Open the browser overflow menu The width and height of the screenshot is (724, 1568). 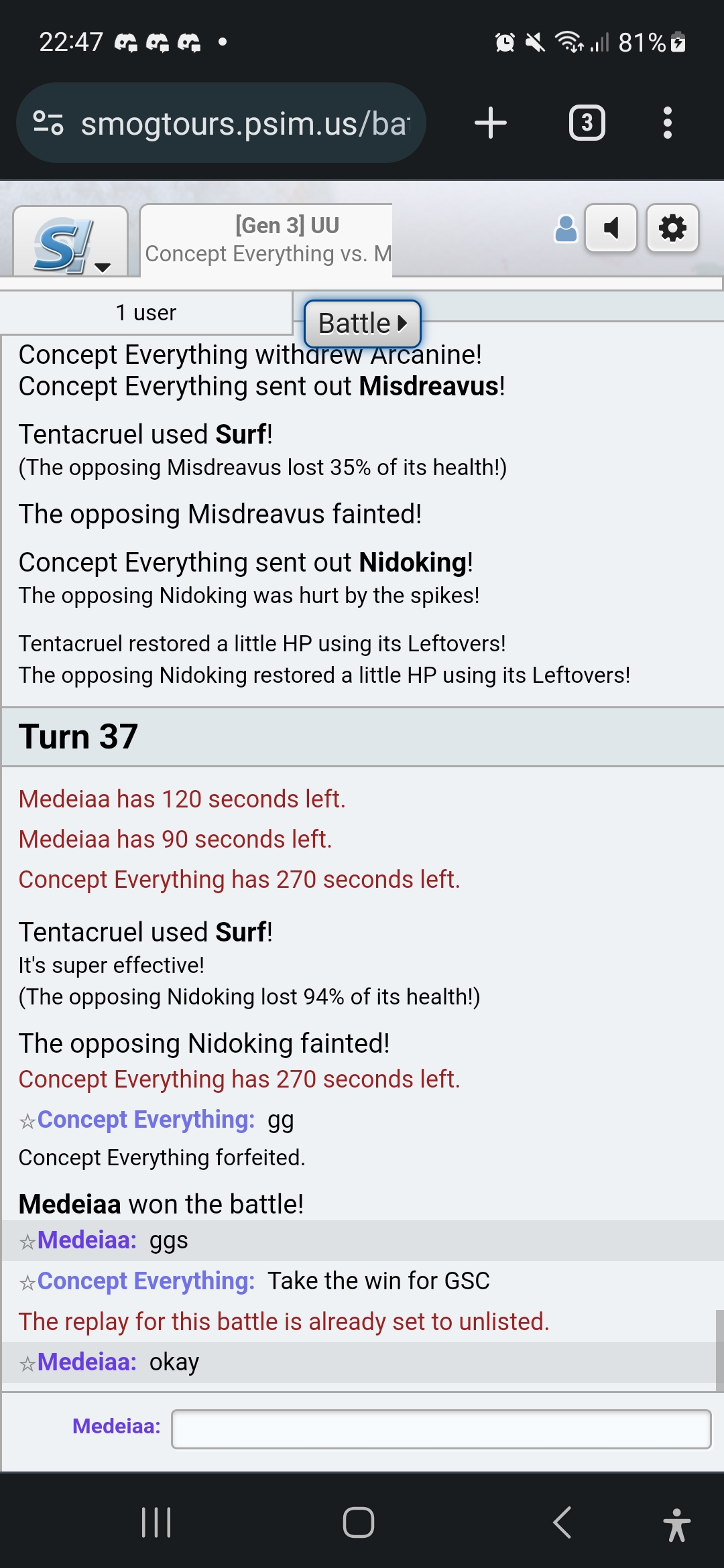pyautogui.click(x=667, y=123)
